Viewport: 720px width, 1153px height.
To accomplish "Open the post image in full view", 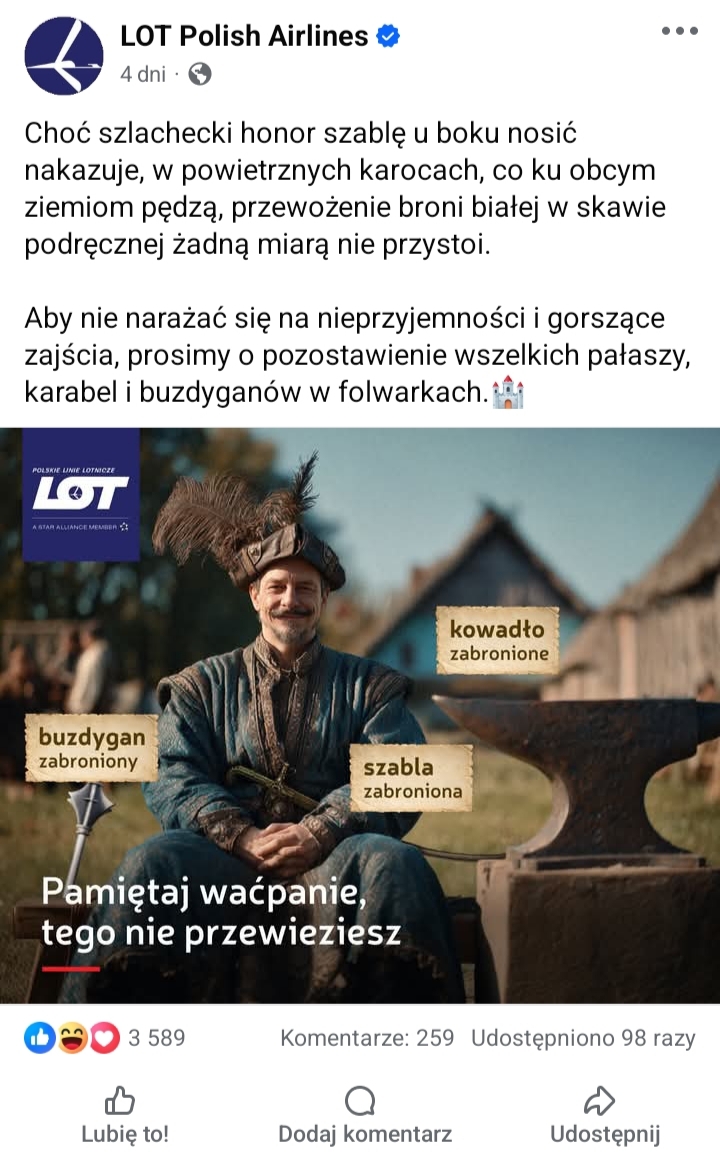I will click(360, 715).
